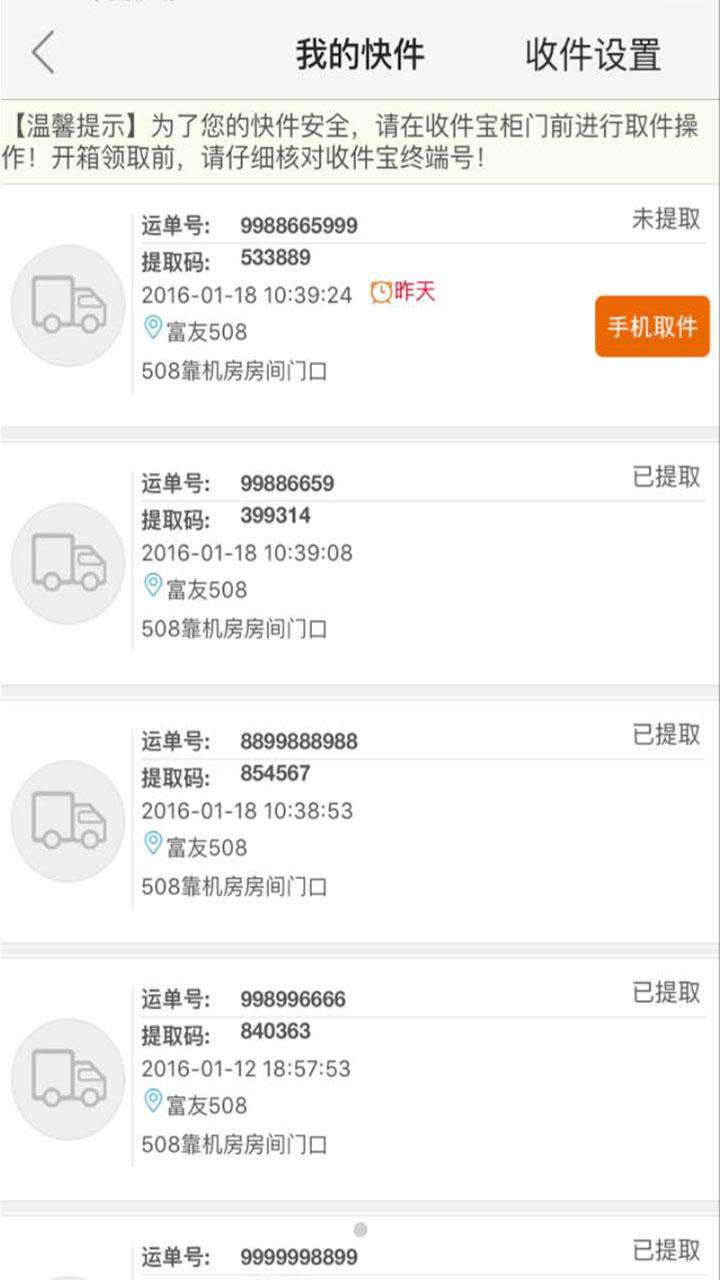Screen dimensions: 720x1280
Task: Tap the orange 手机取件 button
Action: pyautogui.click(x=652, y=326)
